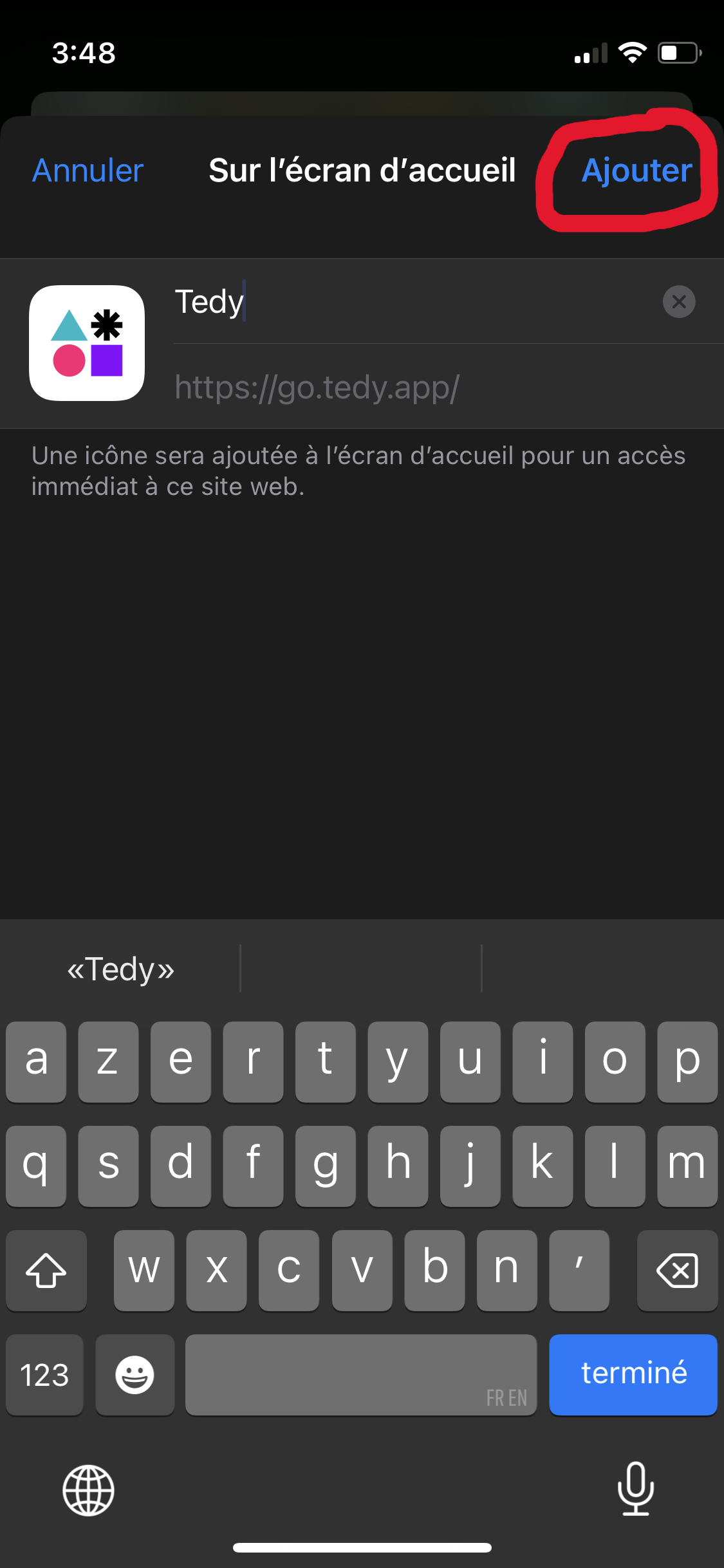The image size is (724, 1568).
Task: Tap the backspace key
Action: click(x=677, y=1271)
